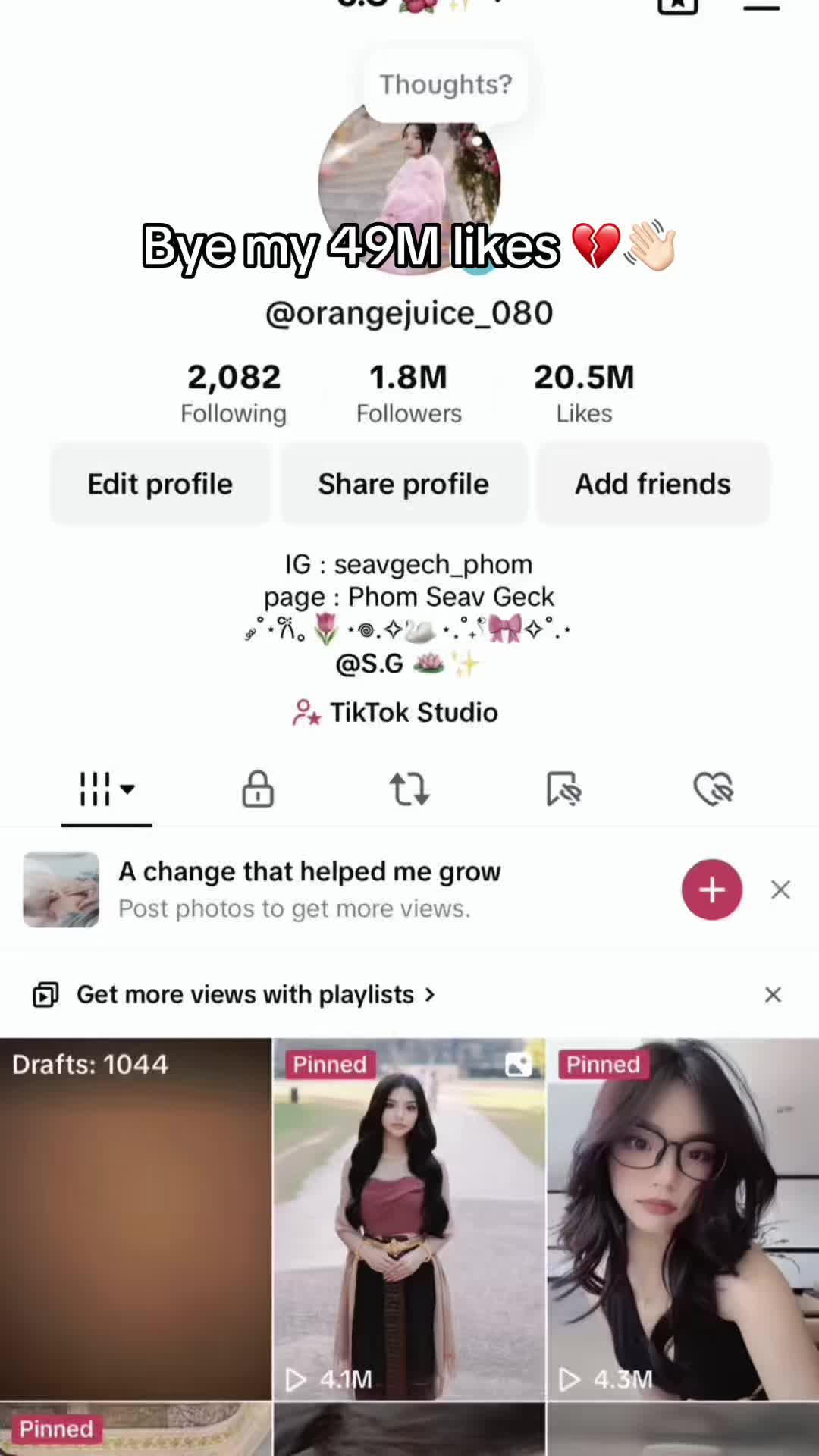Open the hamburger menu at top right
819x1456 pixels.
[763, 6]
